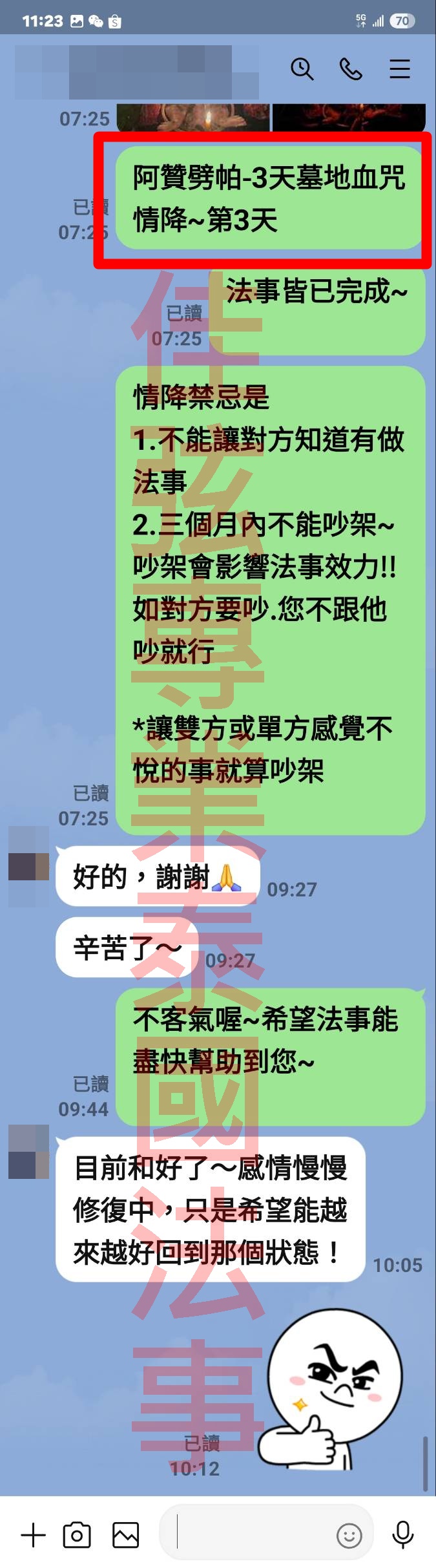The height and width of the screenshot is (1568, 436).
Task: Search within this chat
Action: (302, 69)
